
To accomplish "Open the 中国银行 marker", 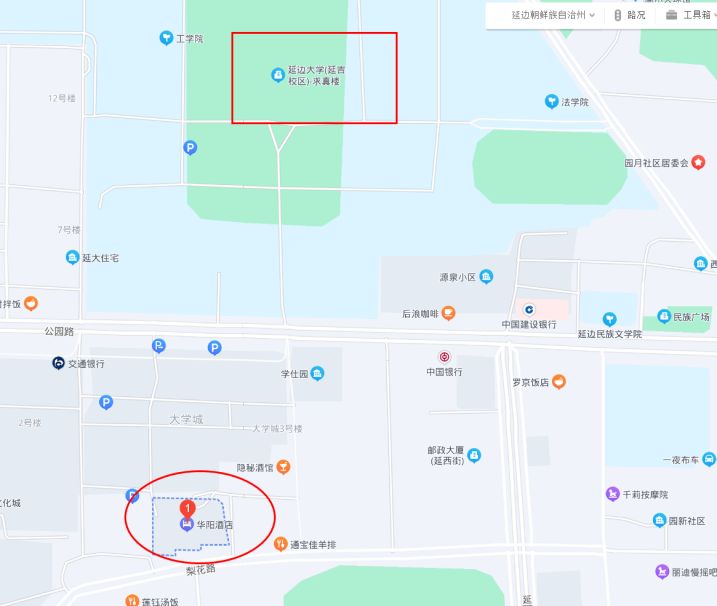I will (x=445, y=357).
